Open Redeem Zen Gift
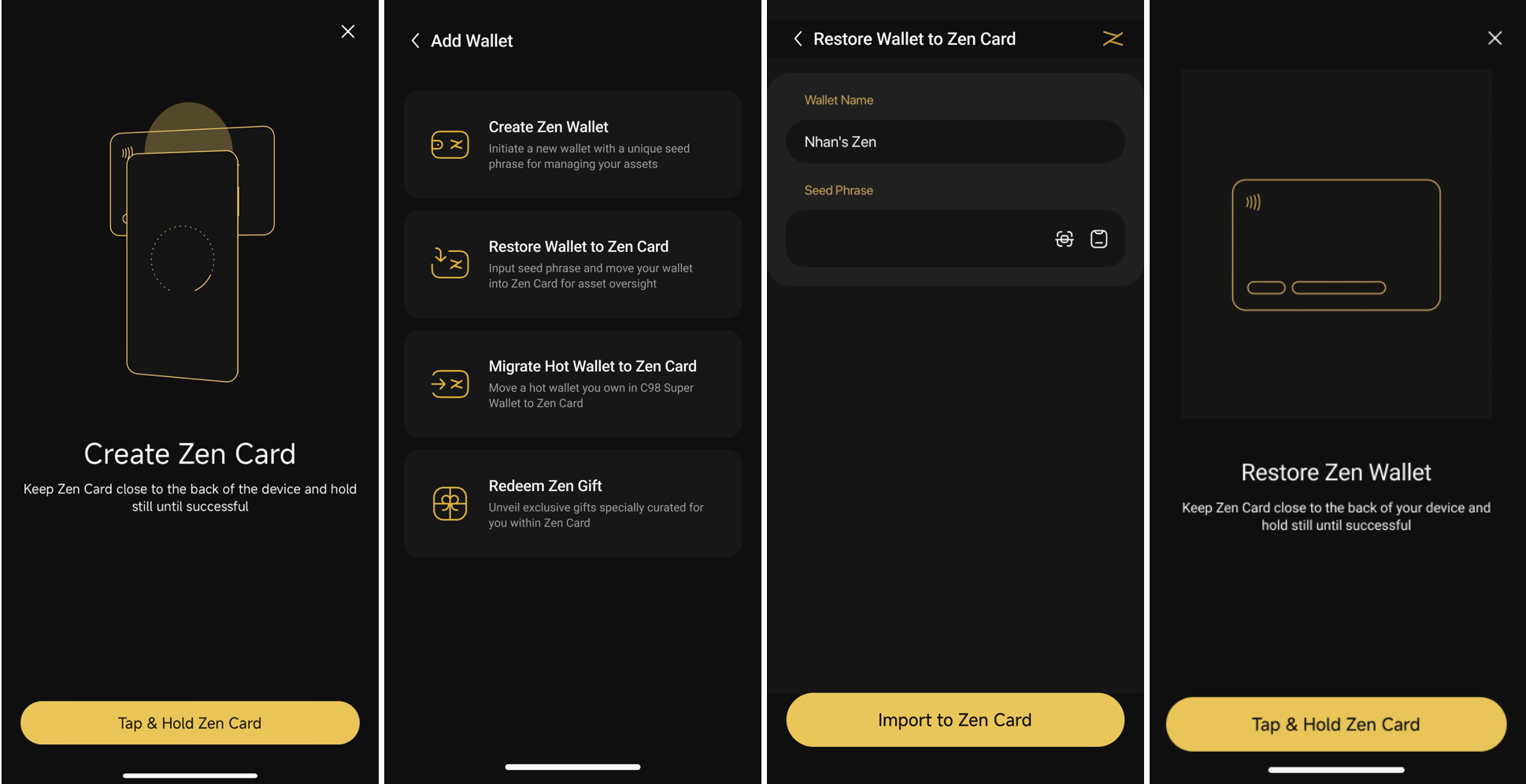Viewport: 1526px width, 784px height. pos(572,504)
